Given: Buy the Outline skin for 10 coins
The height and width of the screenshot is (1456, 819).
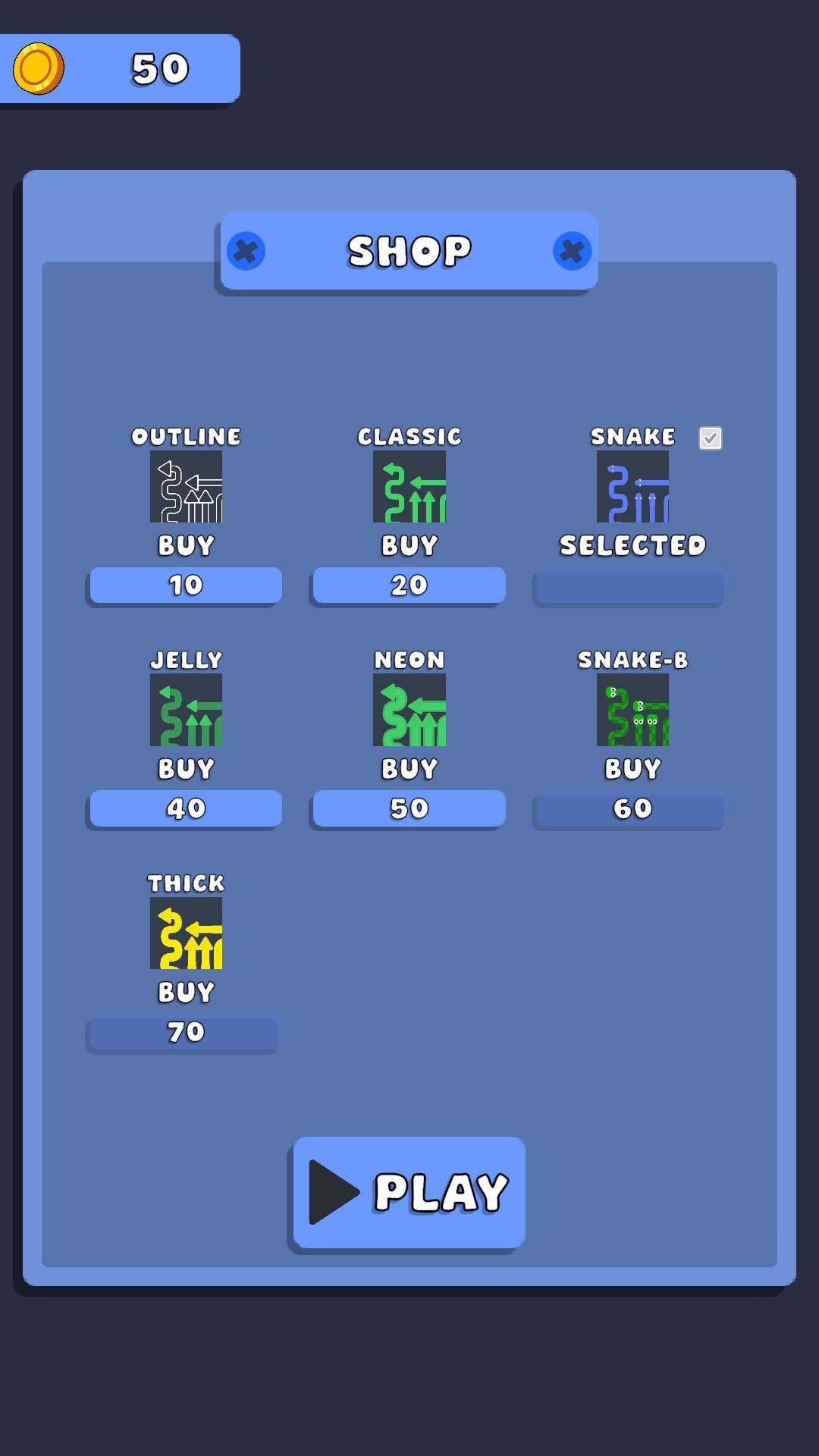Looking at the screenshot, I should (186, 585).
